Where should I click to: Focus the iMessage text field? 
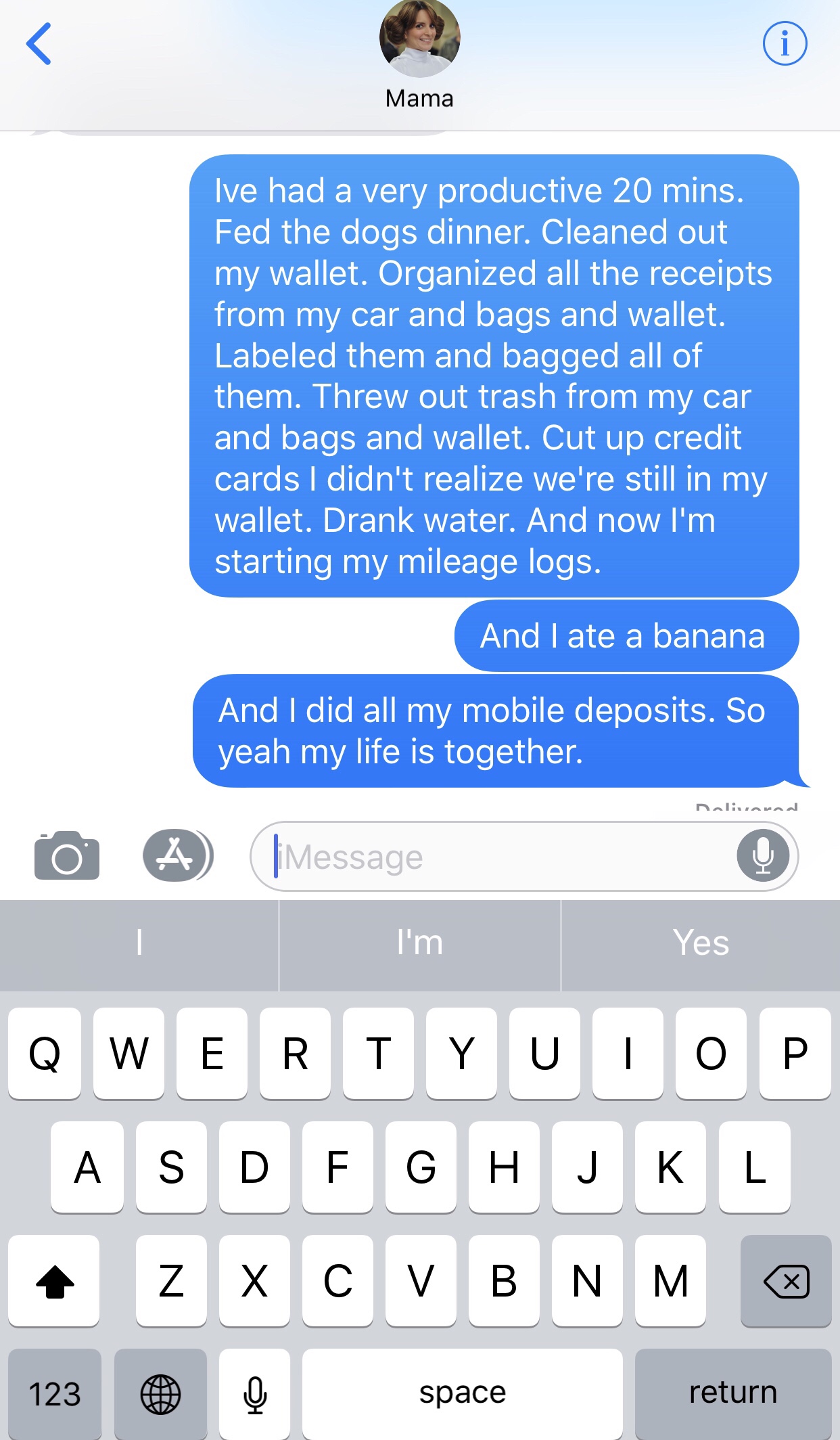(x=500, y=857)
